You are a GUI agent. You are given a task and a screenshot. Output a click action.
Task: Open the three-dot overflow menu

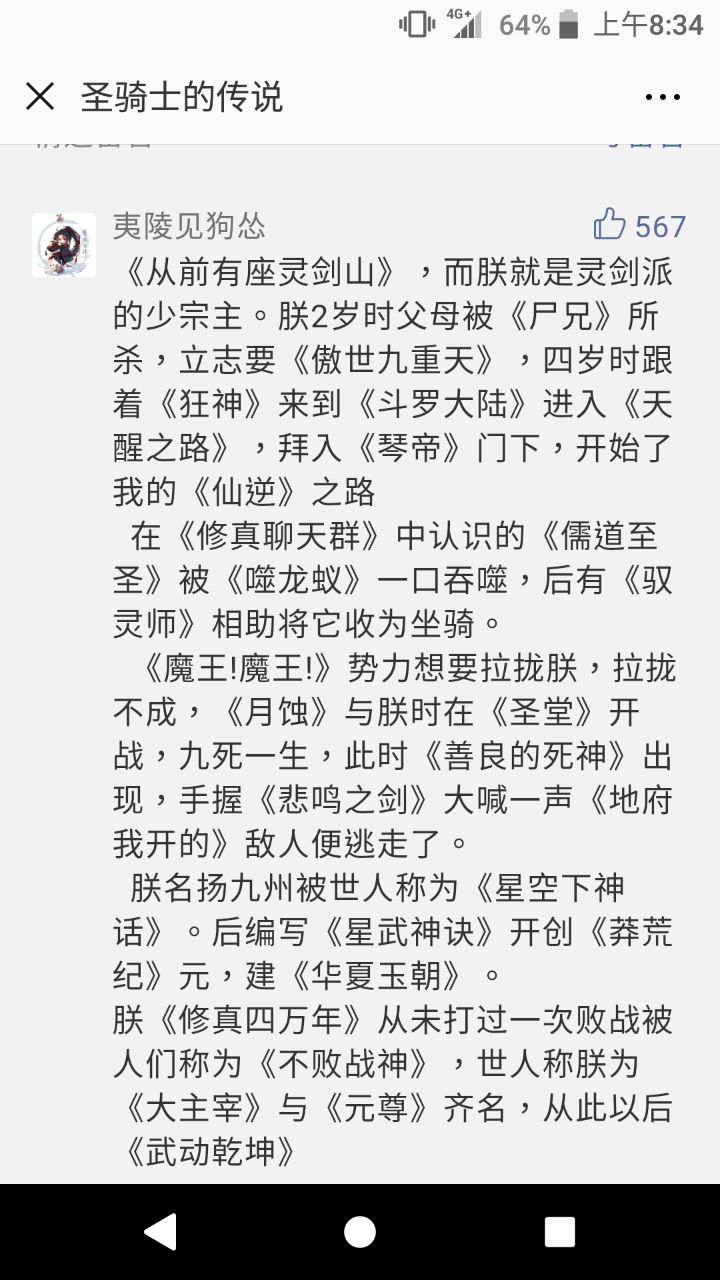[662, 97]
